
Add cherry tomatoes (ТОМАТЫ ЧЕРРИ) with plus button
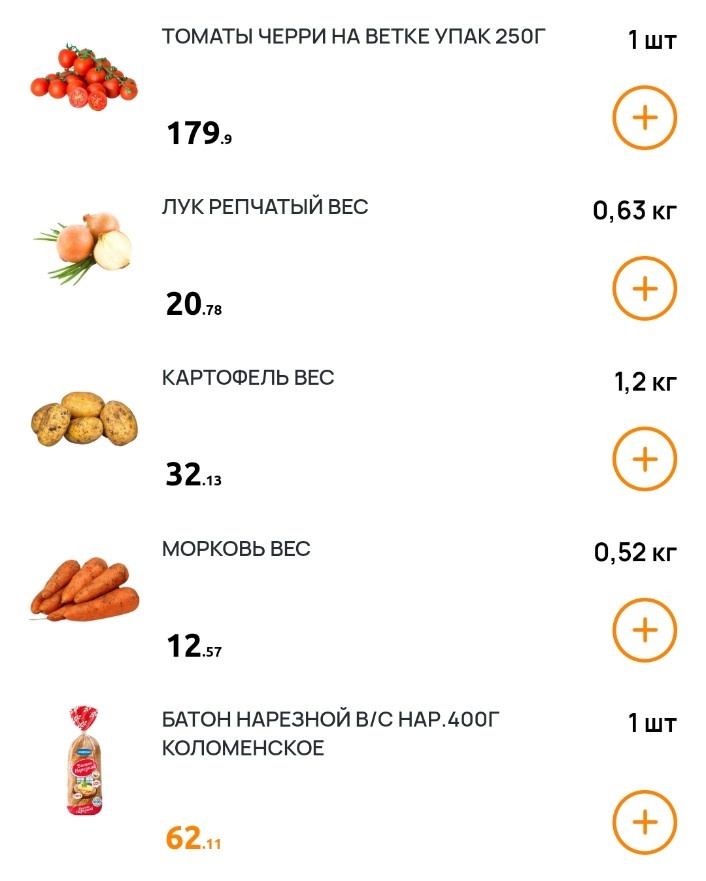tap(644, 118)
